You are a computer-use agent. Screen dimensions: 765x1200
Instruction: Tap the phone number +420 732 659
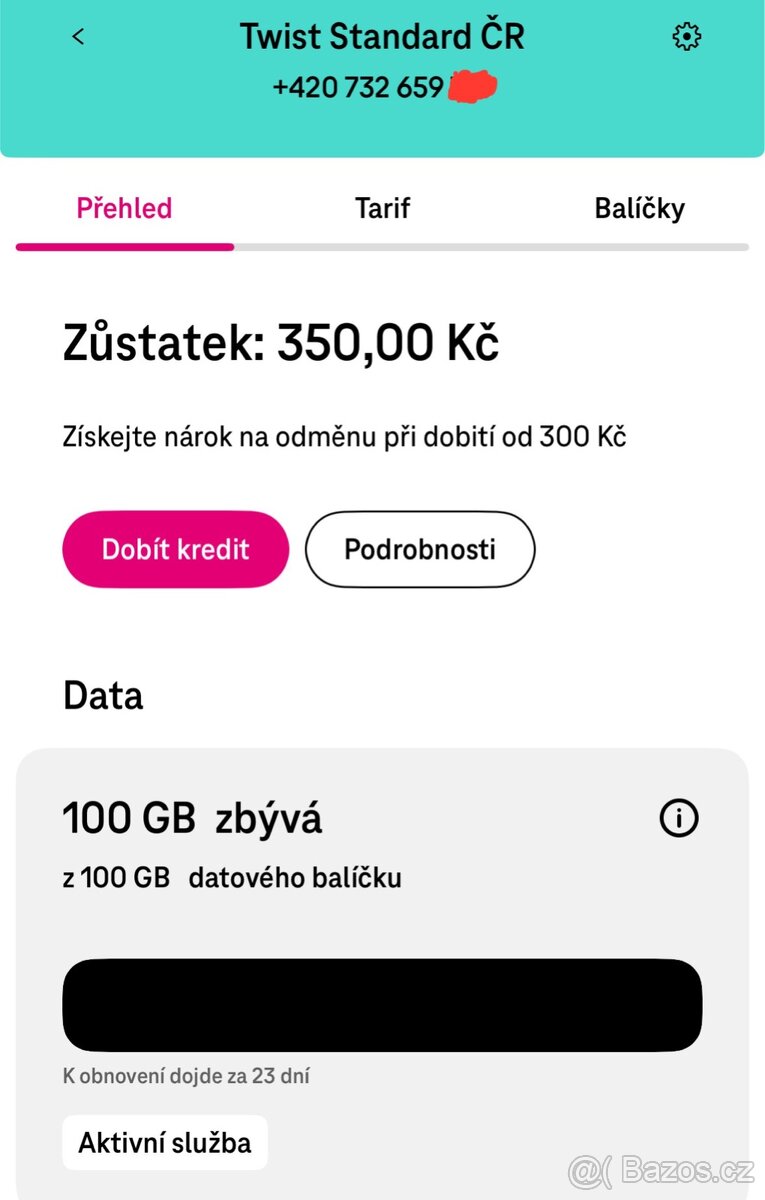[383, 87]
